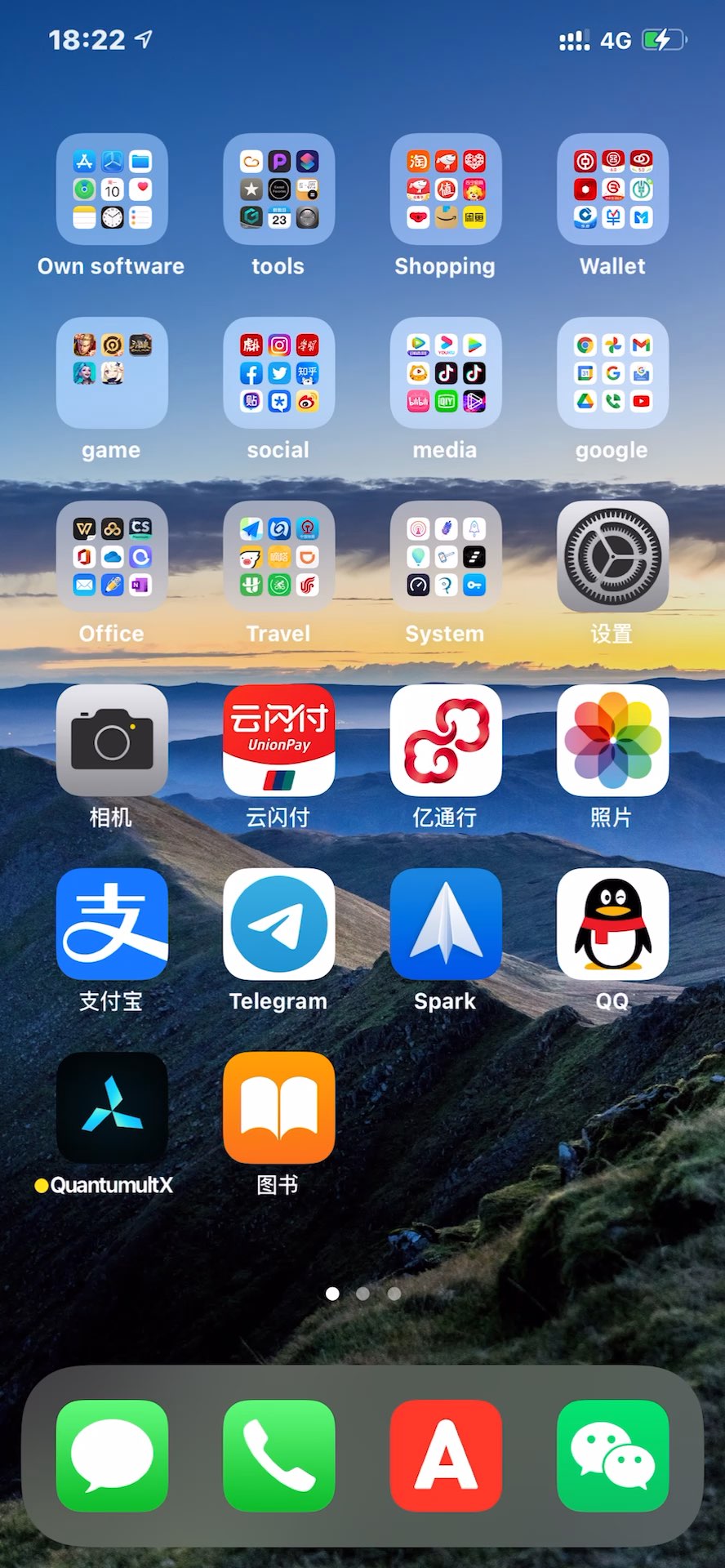Open the Phone app in the dock
The image size is (725, 1568).
point(279,1455)
